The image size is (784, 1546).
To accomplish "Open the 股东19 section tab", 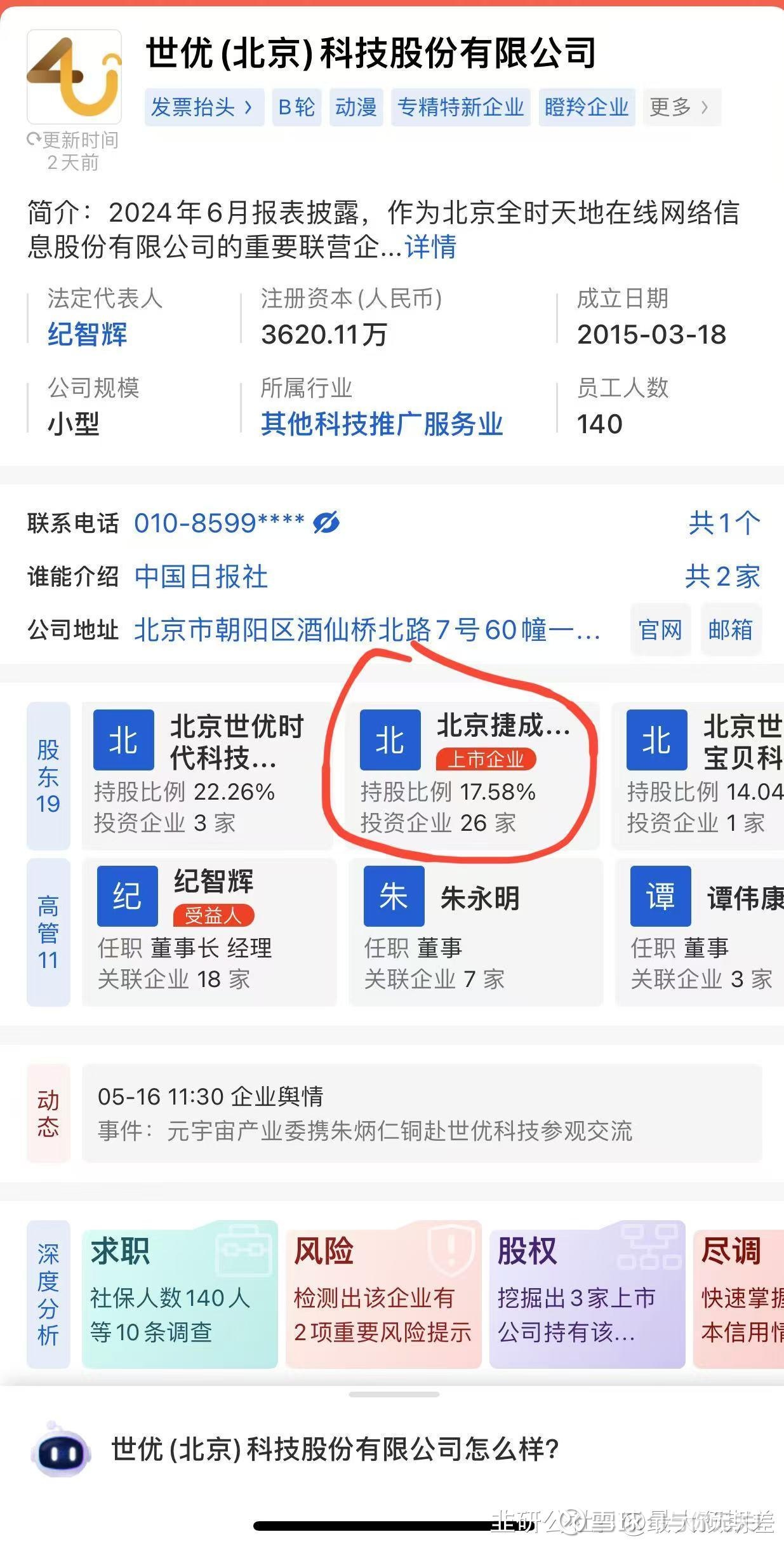I will 48,775.
